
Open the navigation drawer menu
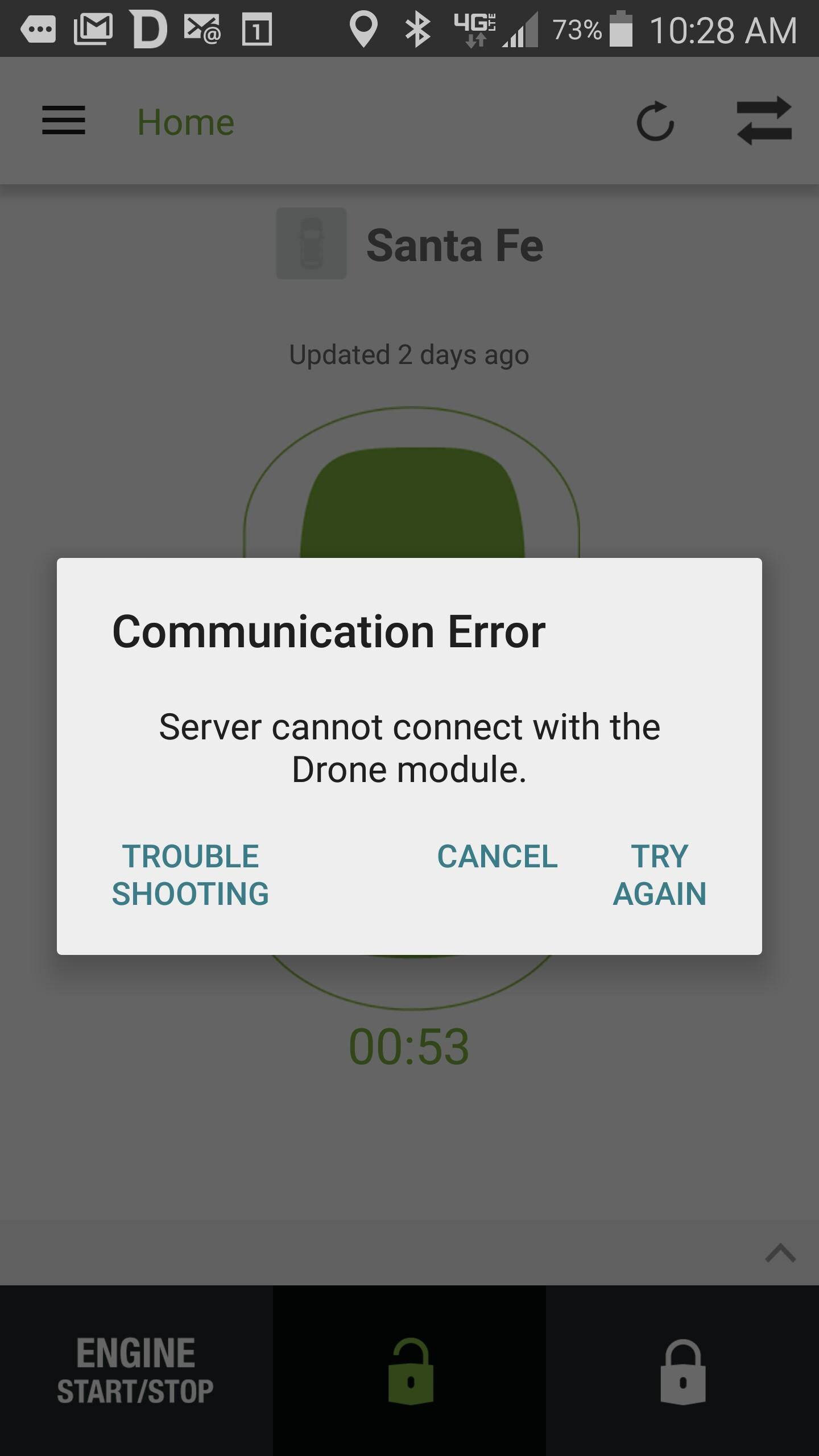pos(64,121)
